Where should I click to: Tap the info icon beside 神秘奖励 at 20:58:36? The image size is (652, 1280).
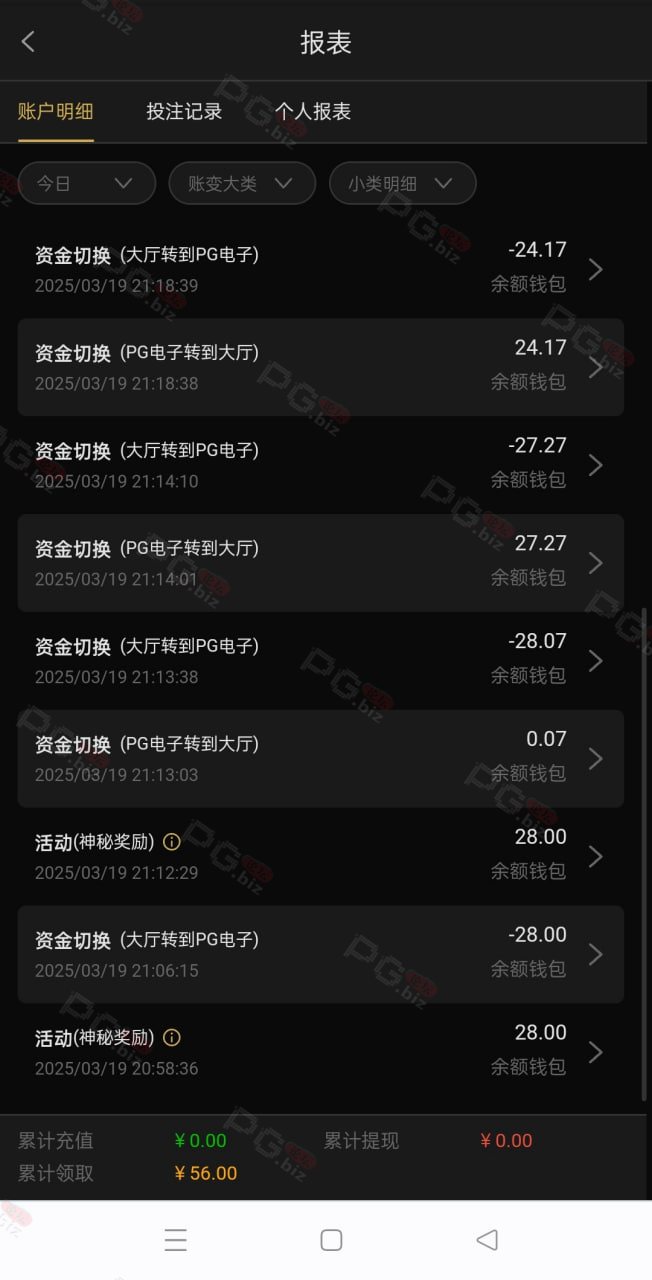[x=172, y=1038]
